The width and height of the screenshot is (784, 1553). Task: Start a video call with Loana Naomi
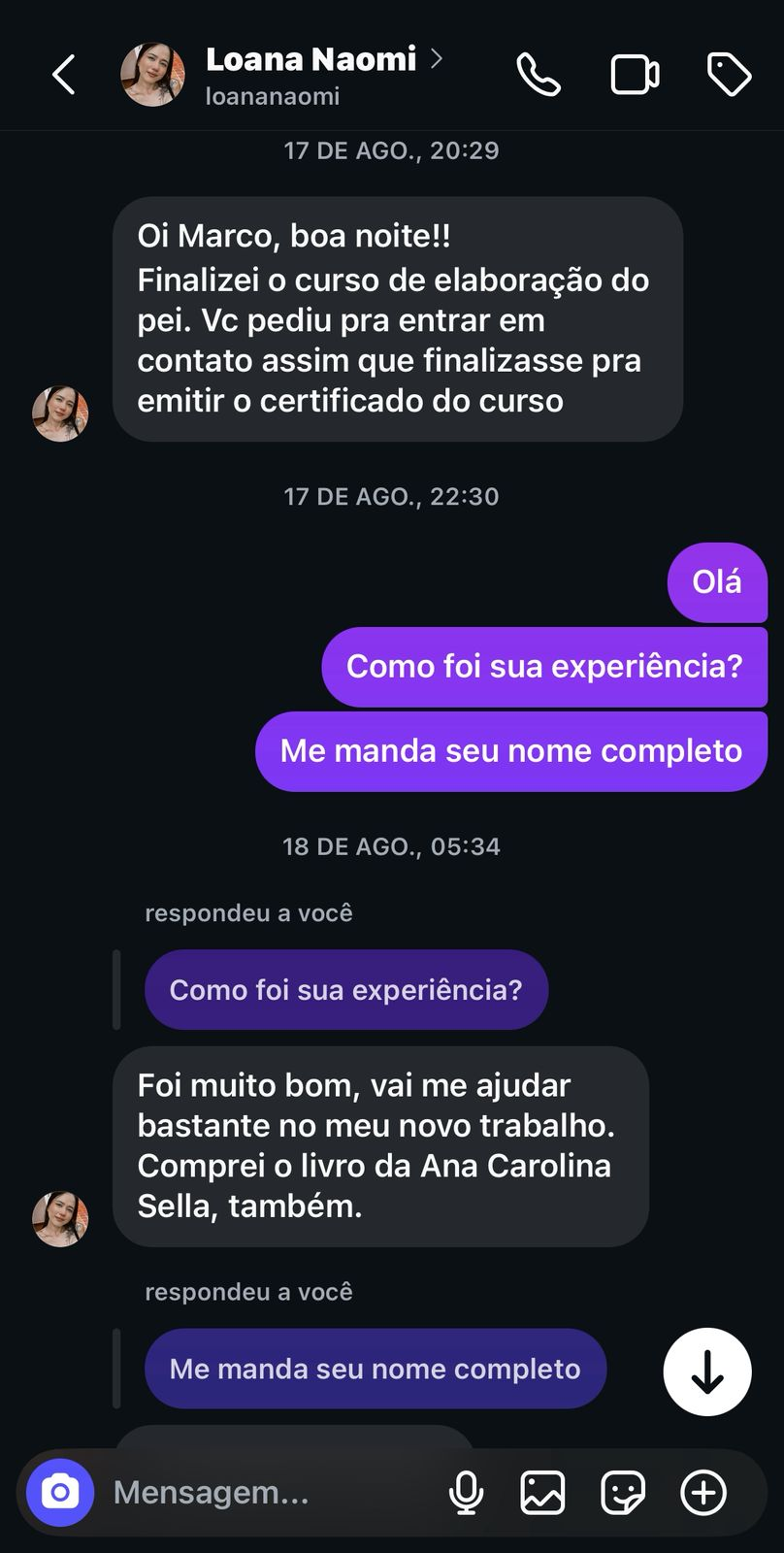point(636,73)
